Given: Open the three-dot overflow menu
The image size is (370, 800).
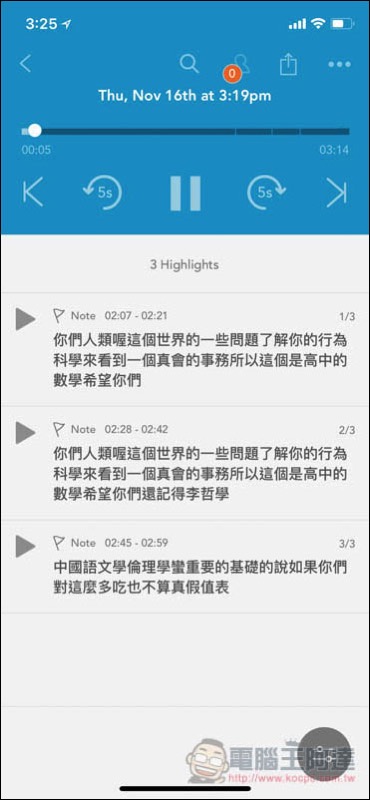Looking at the screenshot, I should (x=339, y=64).
